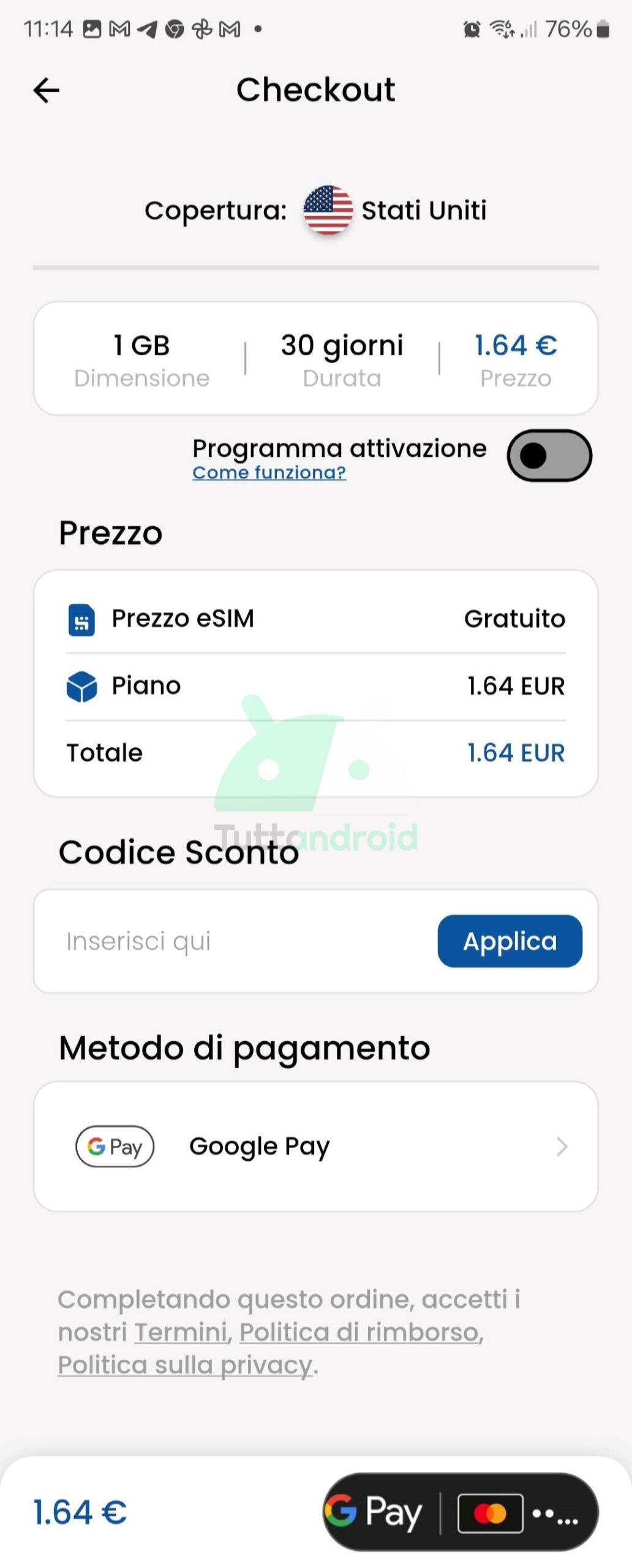Open Politica di rimborso link

[x=359, y=1332]
